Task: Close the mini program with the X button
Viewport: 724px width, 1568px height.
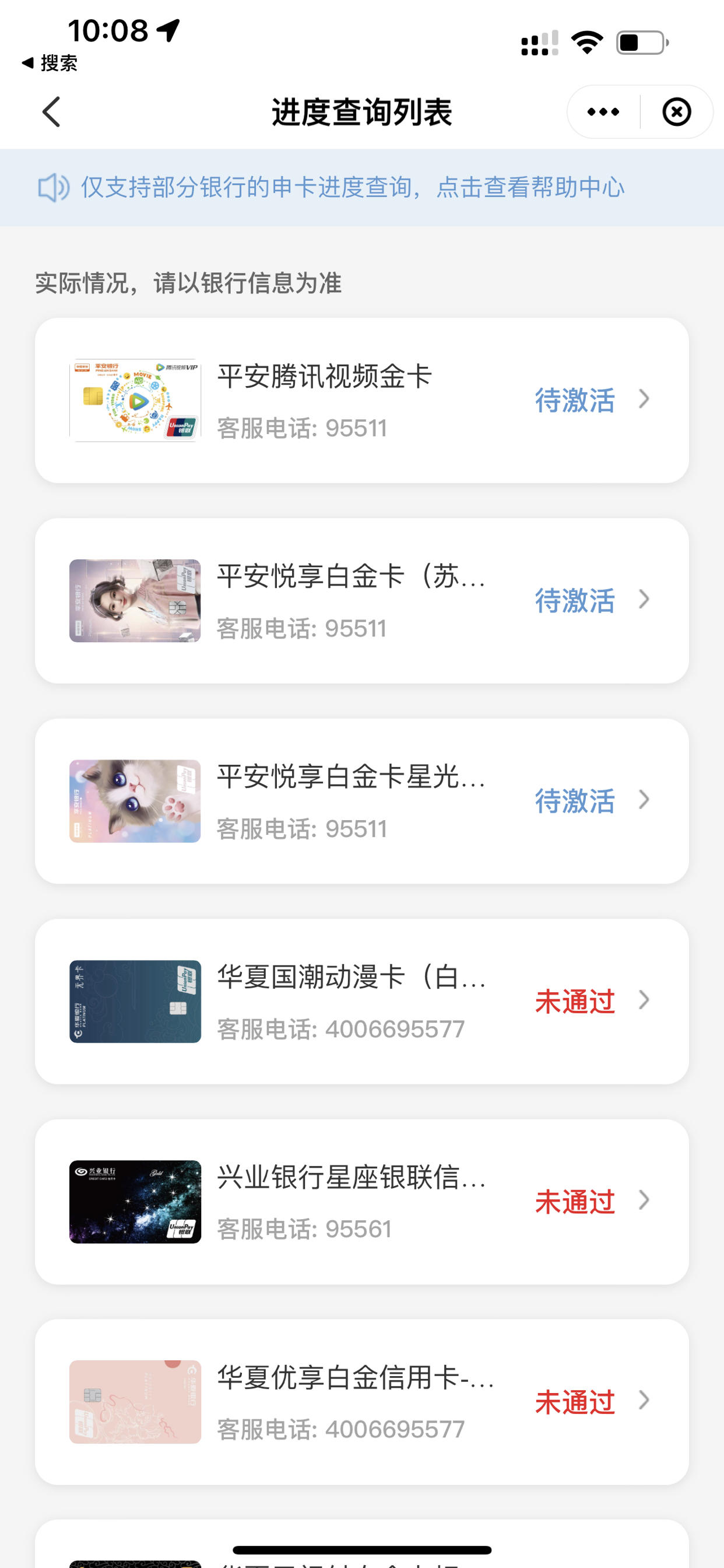Action: coord(677,112)
